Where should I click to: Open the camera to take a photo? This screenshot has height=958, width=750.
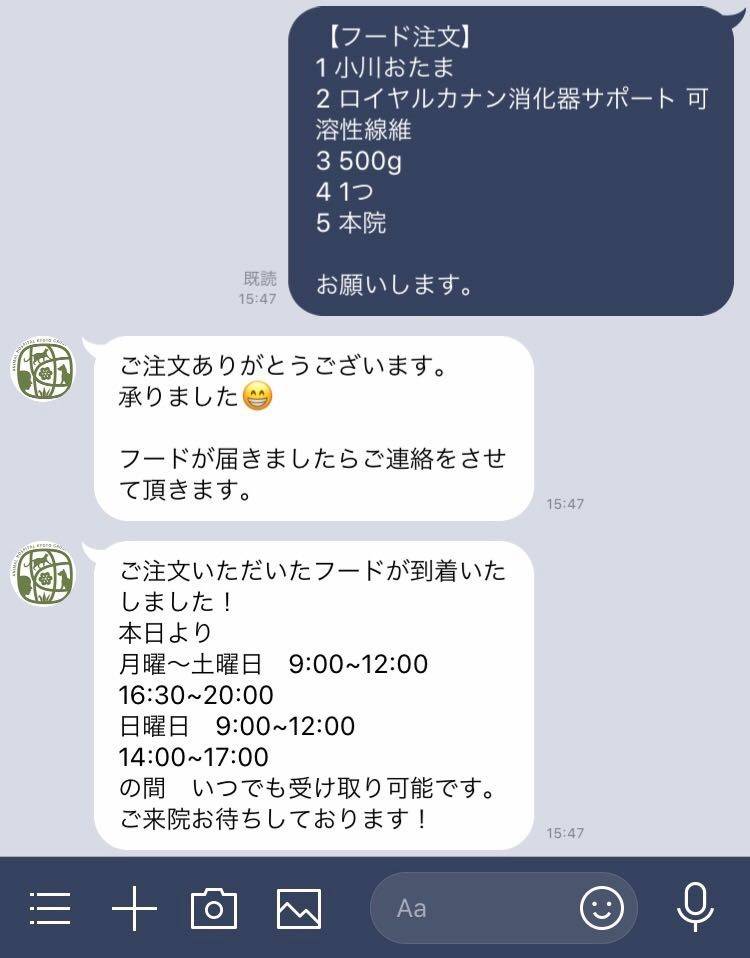pos(214,908)
